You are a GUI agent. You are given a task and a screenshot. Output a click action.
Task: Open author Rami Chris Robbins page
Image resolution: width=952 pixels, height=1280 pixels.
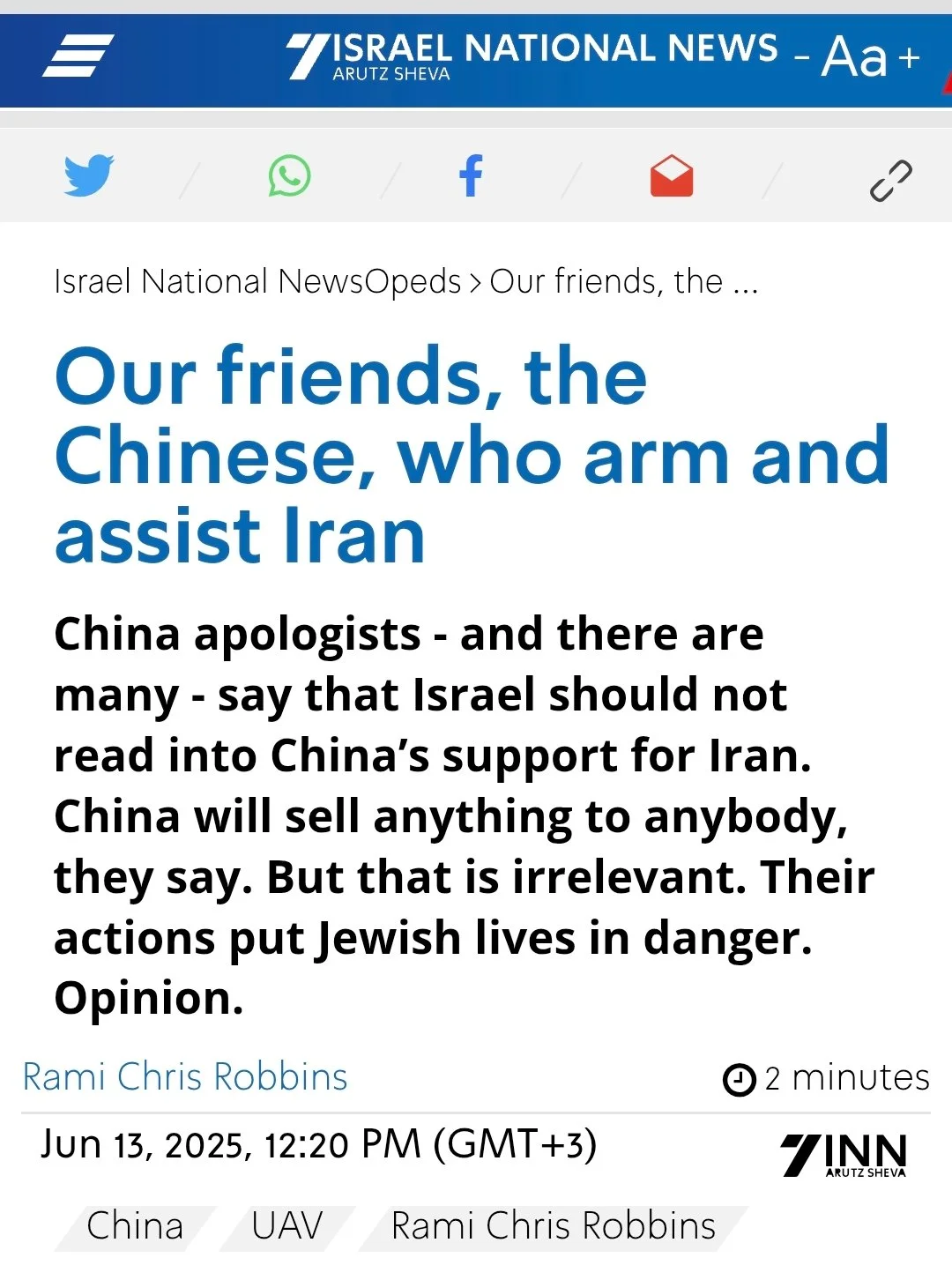click(185, 1077)
